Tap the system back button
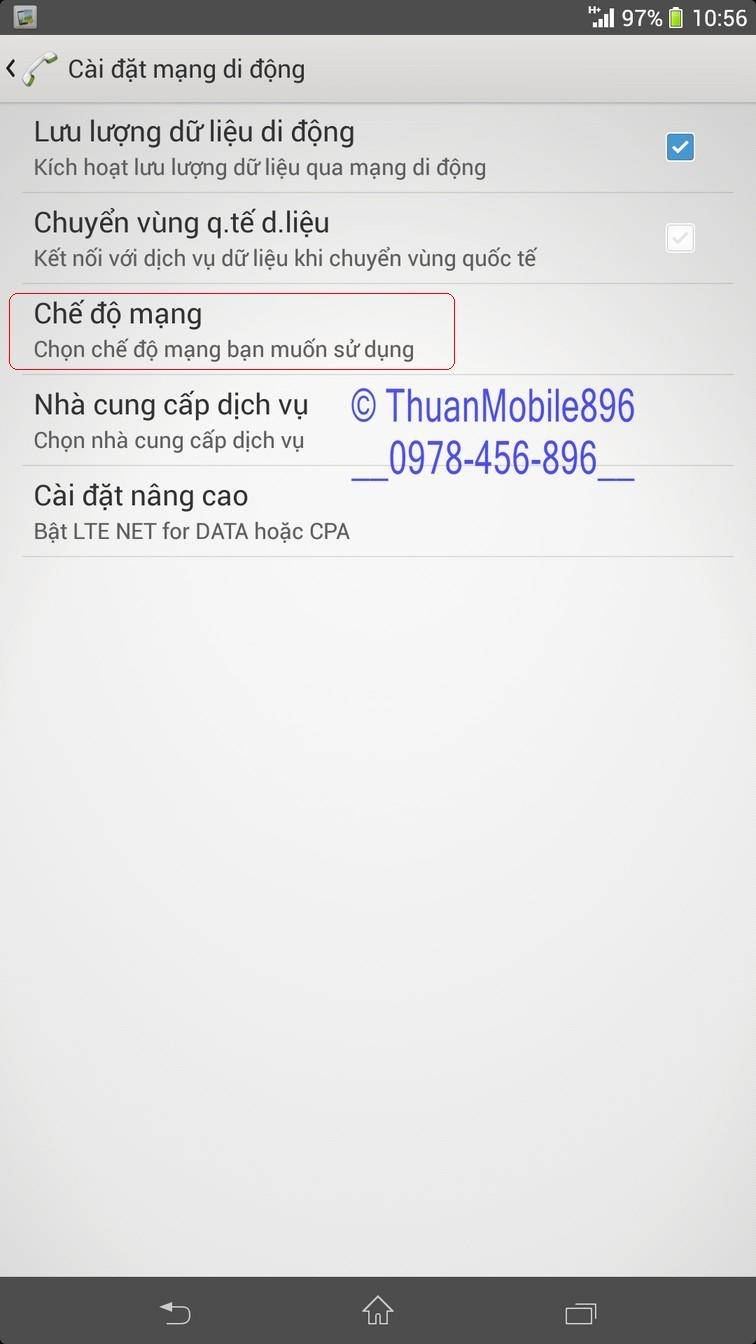Viewport: 756px width, 1344px height. click(175, 1311)
